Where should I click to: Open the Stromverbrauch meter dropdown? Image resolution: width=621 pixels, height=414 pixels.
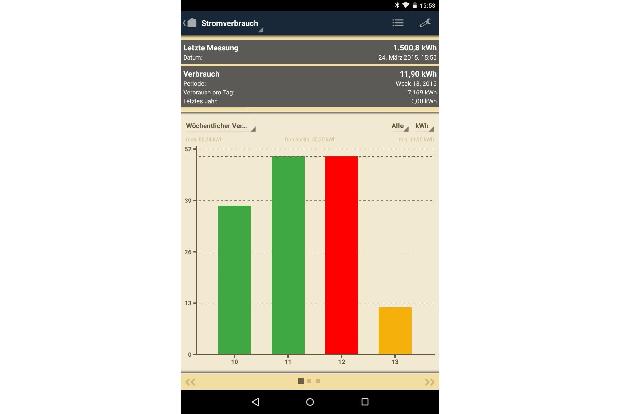tap(231, 23)
